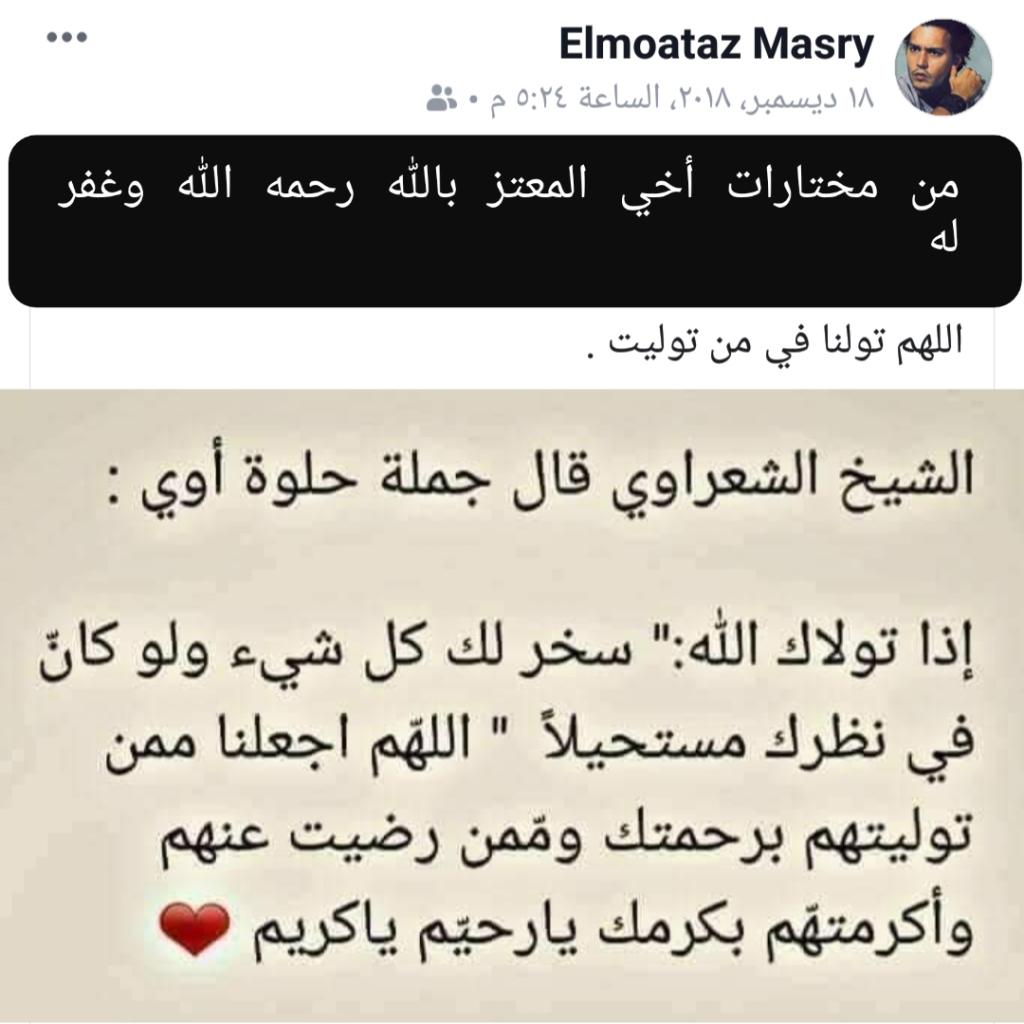The height and width of the screenshot is (1024, 1024).
Task: Open Elmoataz Masry's profile name
Action: pyautogui.click(x=715, y=45)
